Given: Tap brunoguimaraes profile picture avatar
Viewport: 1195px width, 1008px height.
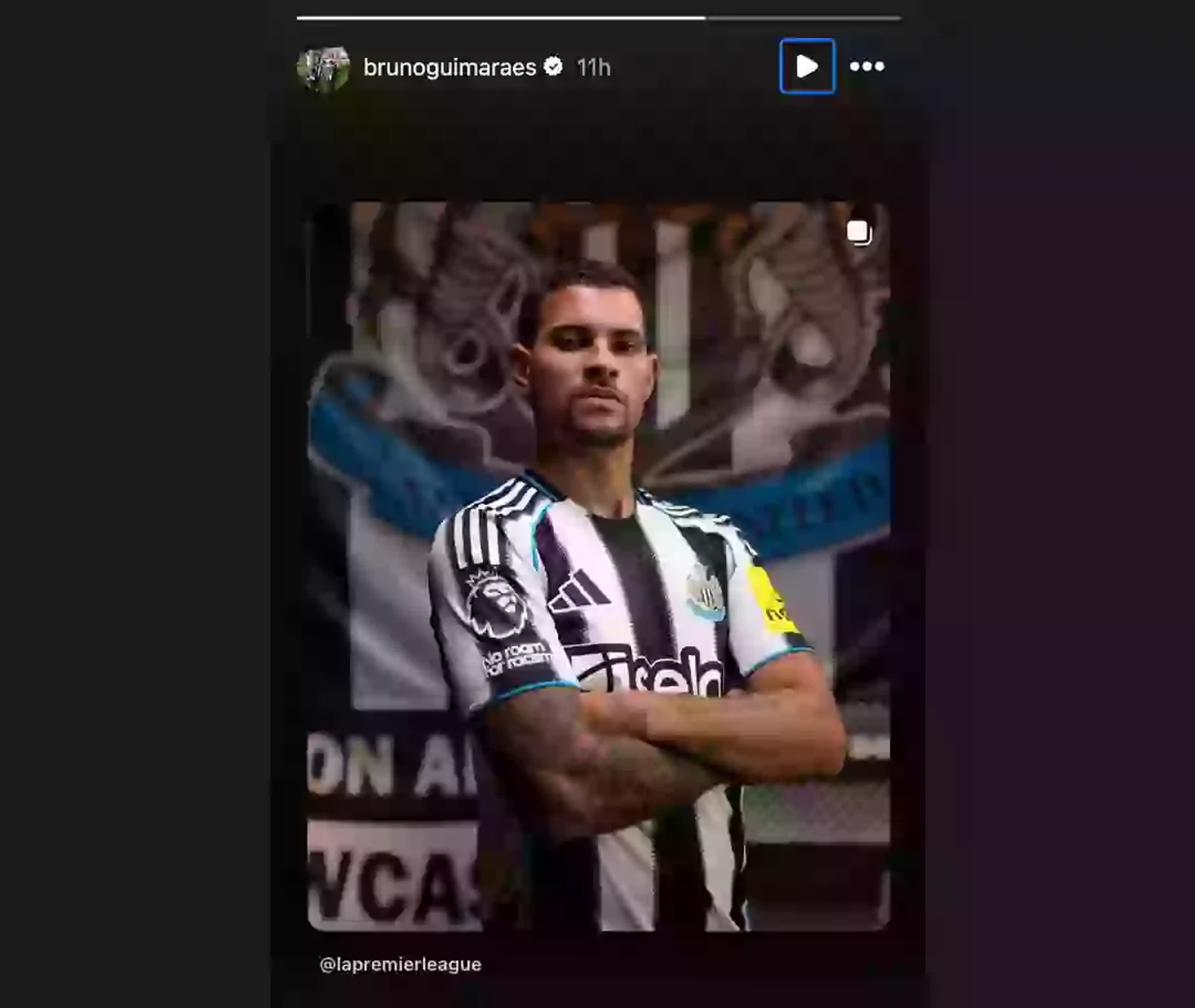Looking at the screenshot, I should pyautogui.click(x=323, y=68).
